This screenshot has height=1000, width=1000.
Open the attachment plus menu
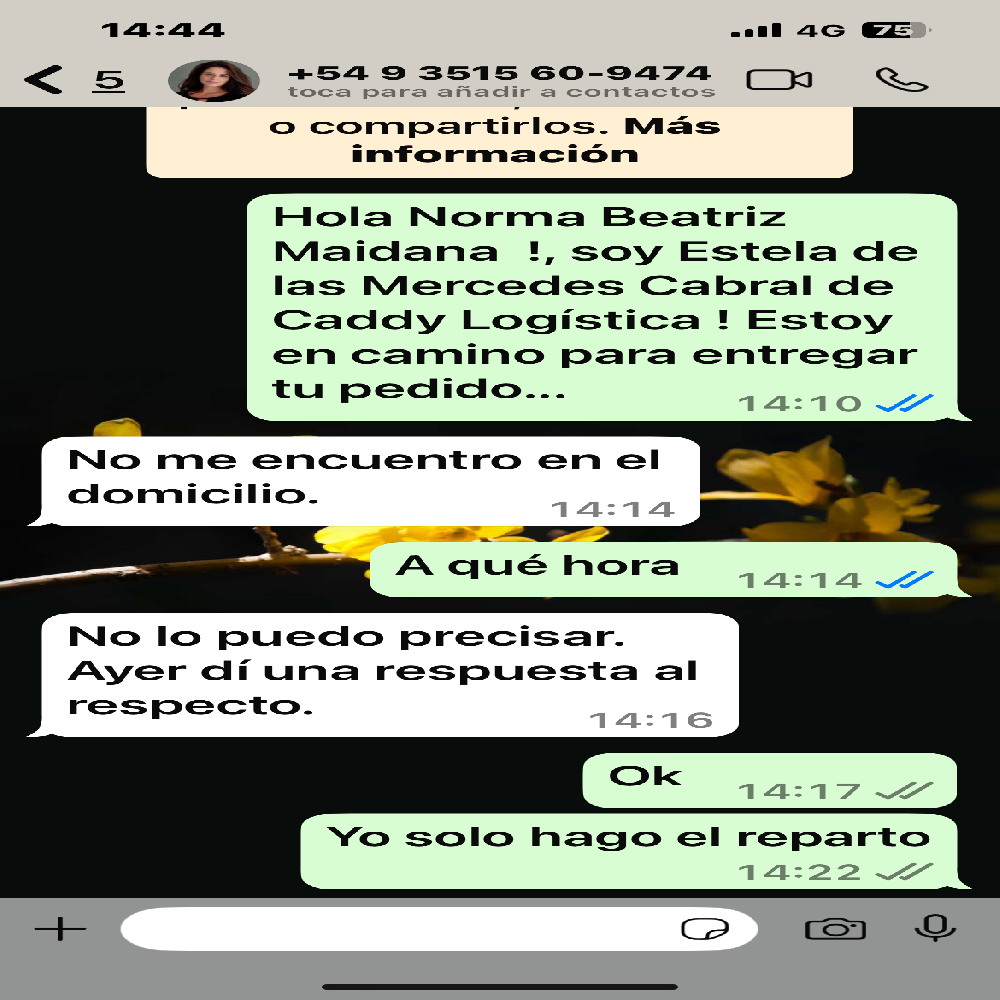[x=60, y=929]
